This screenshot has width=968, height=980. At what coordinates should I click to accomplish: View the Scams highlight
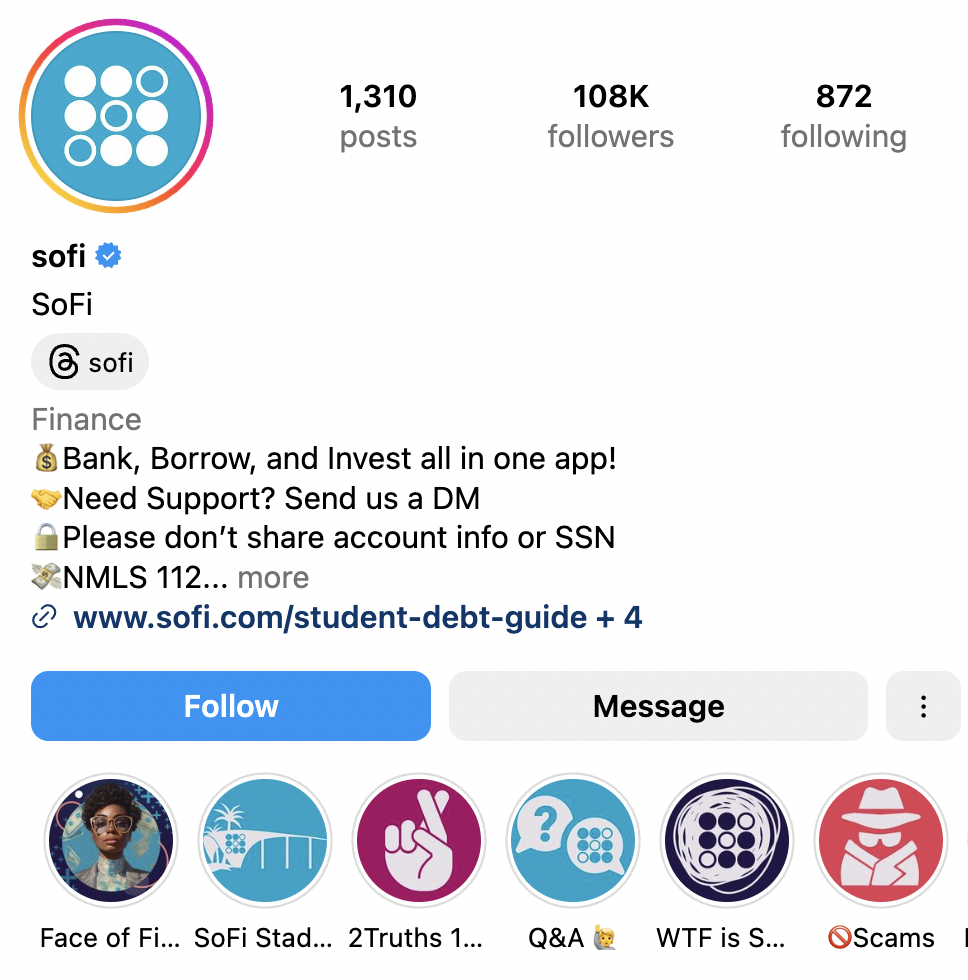[881, 842]
